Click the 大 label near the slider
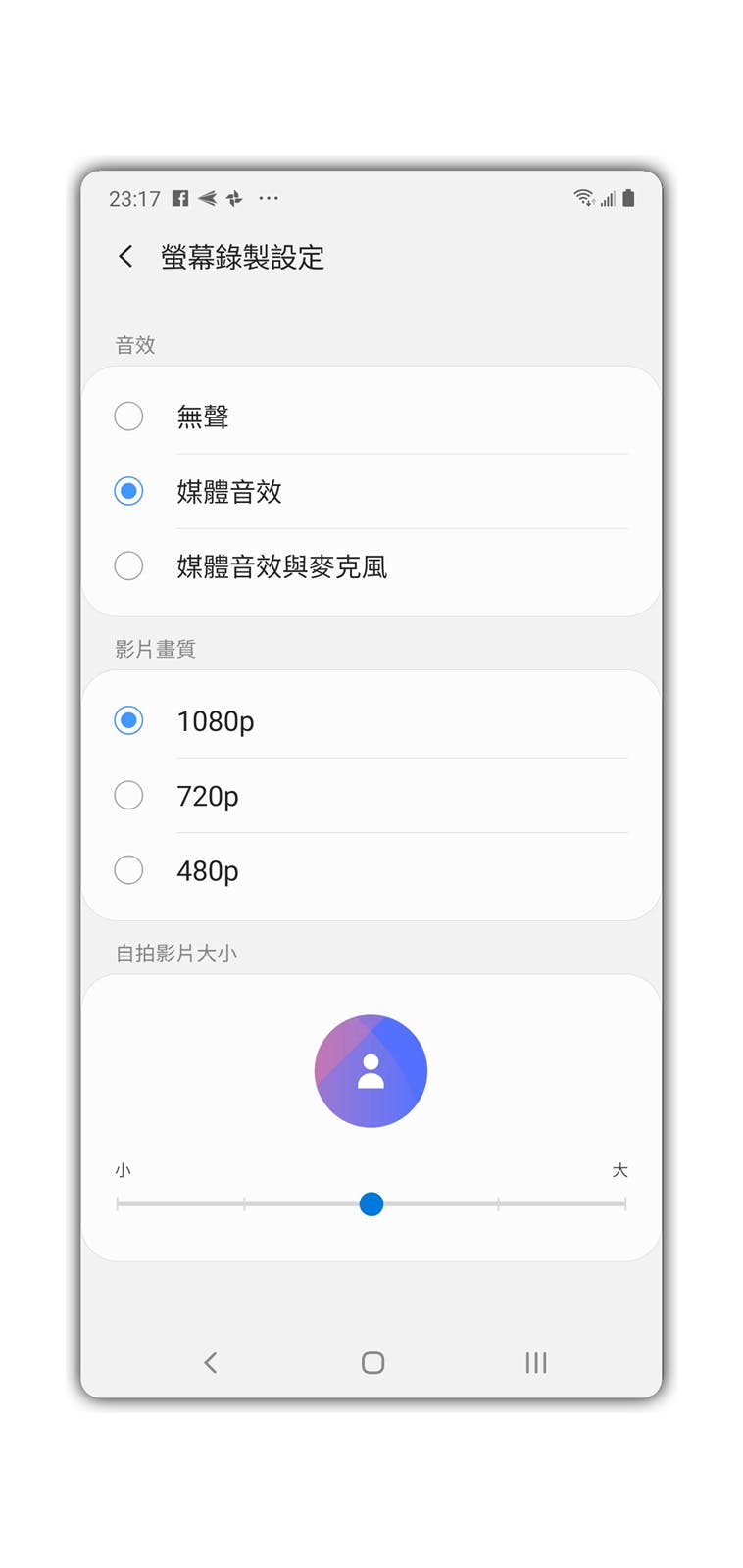Viewport: 743px width, 1568px height. (x=620, y=1169)
